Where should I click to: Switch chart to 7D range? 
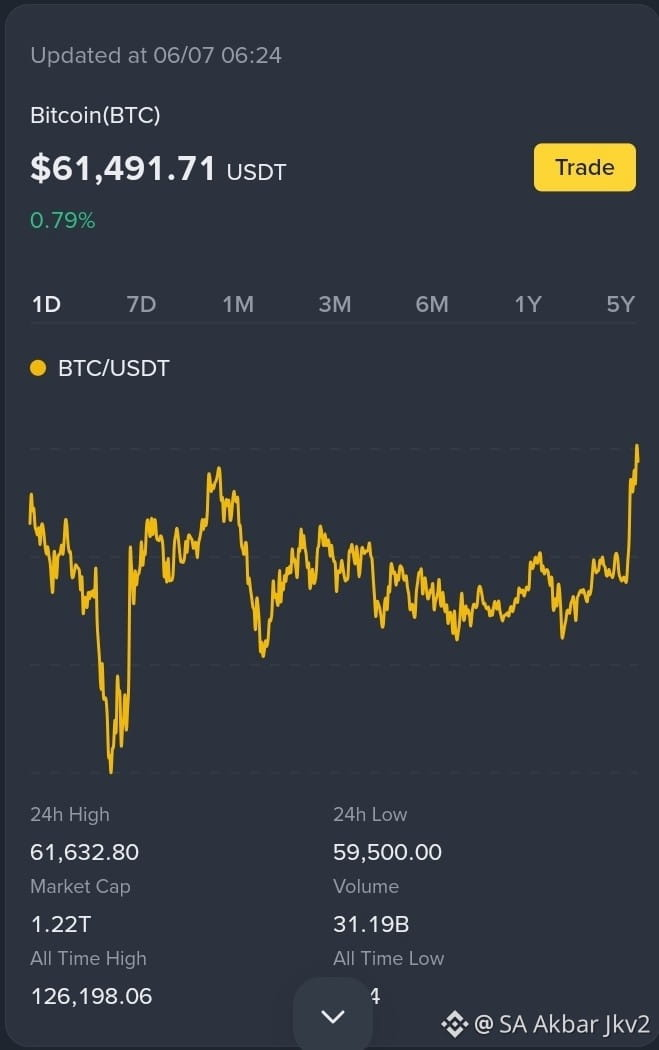click(x=141, y=305)
